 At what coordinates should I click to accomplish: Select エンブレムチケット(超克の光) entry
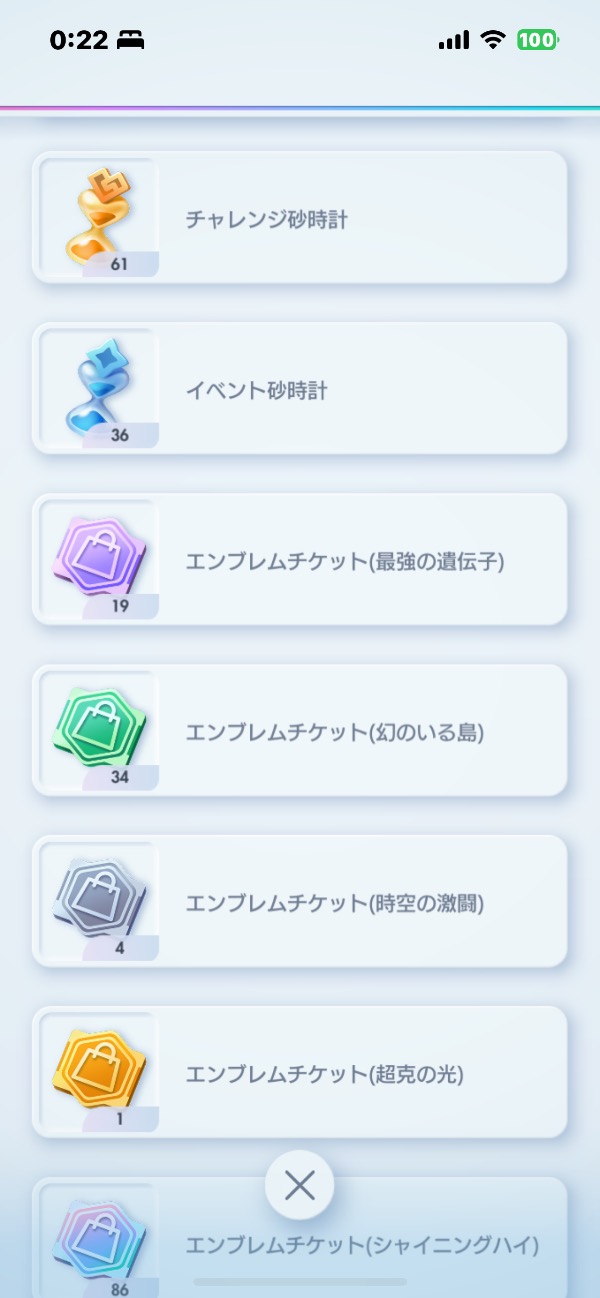coord(300,1073)
